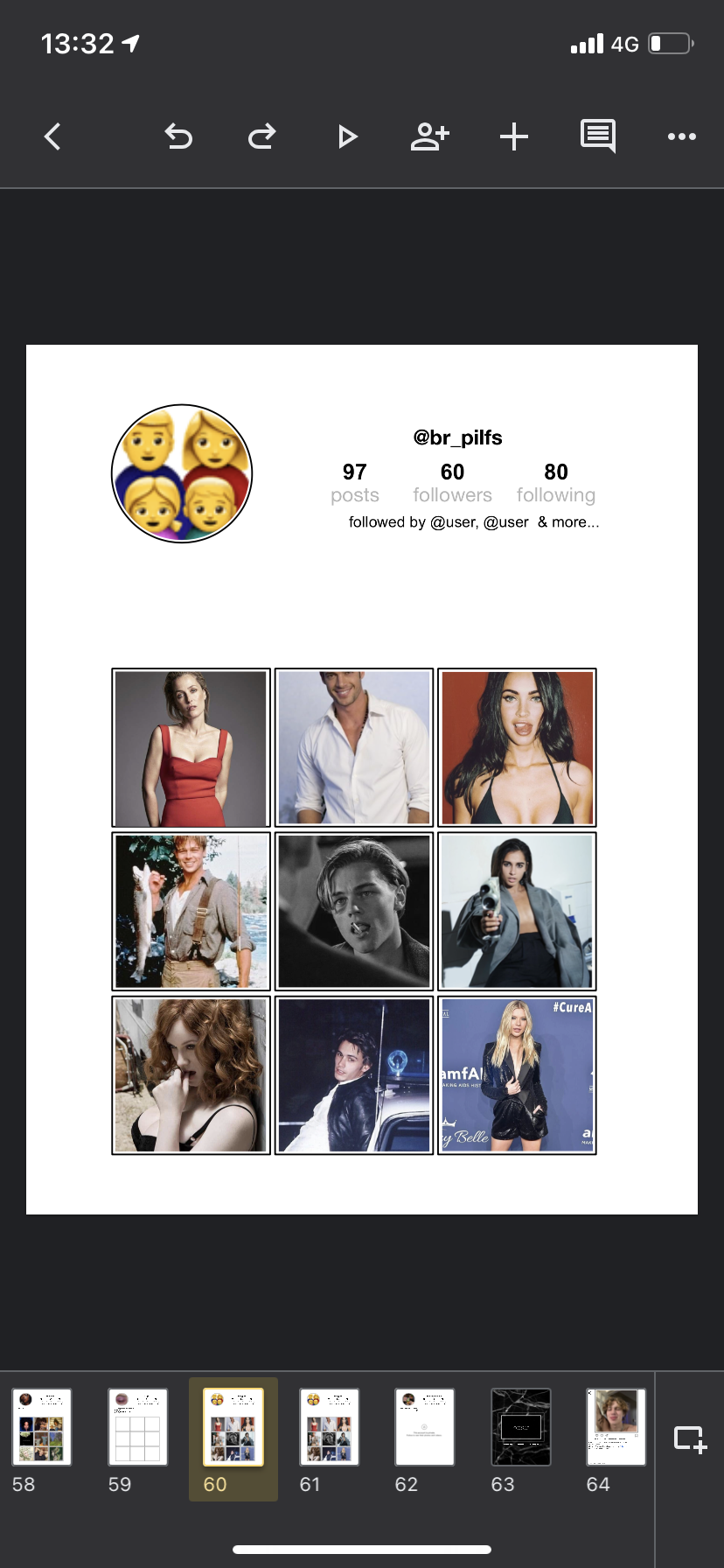Screen dimensions: 724x1568
Task: Select slide 59 in the filmstrip
Action: 138,1427
